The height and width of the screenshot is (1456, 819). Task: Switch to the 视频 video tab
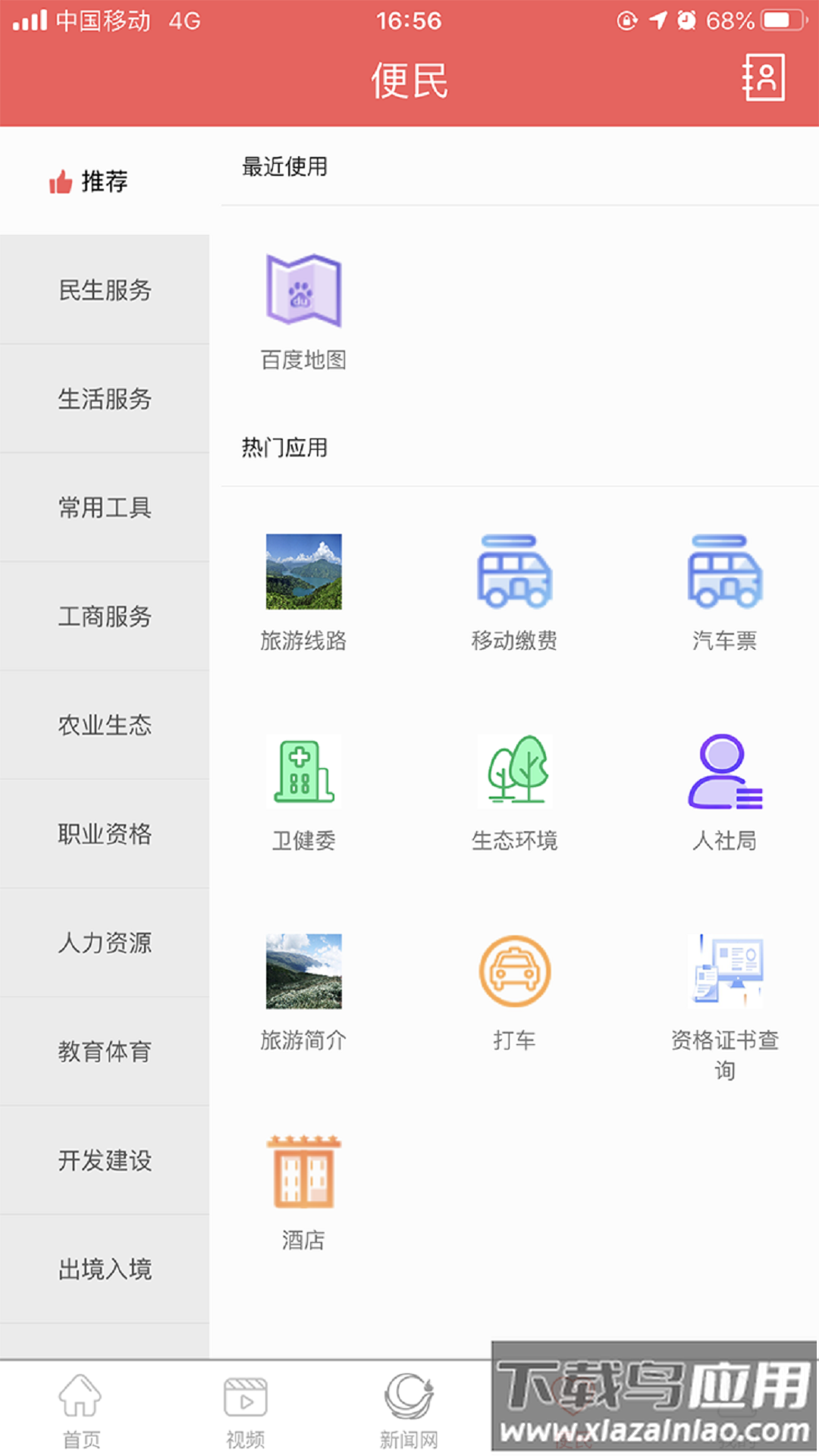click(244, 1410)
